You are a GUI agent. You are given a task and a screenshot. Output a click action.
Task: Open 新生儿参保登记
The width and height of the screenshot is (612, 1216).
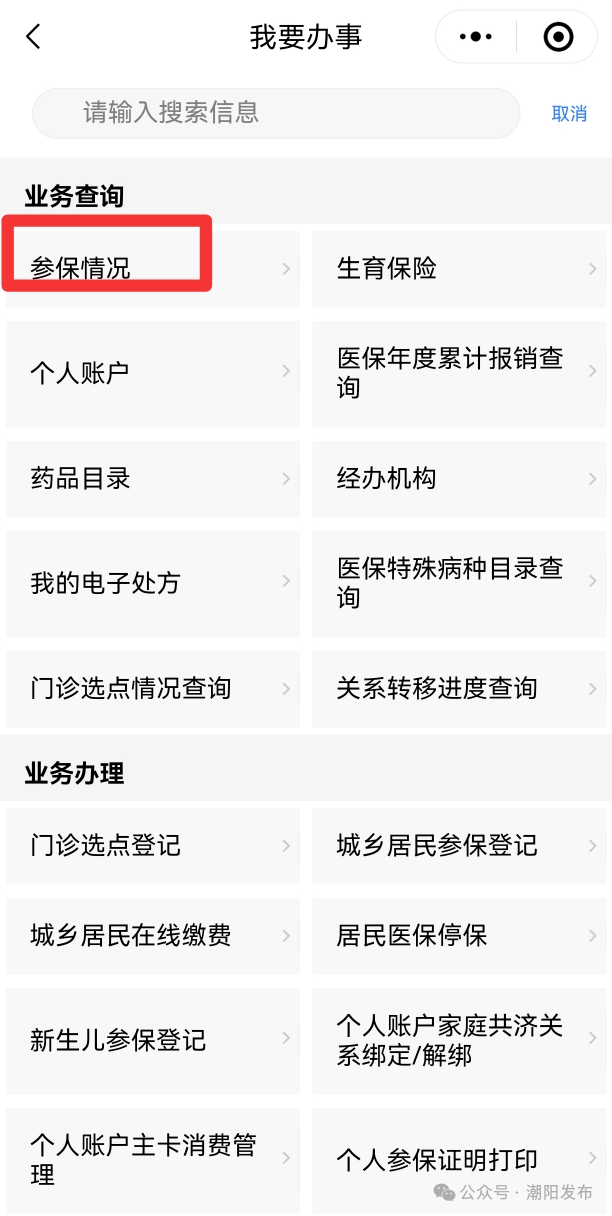point(152,1040)
